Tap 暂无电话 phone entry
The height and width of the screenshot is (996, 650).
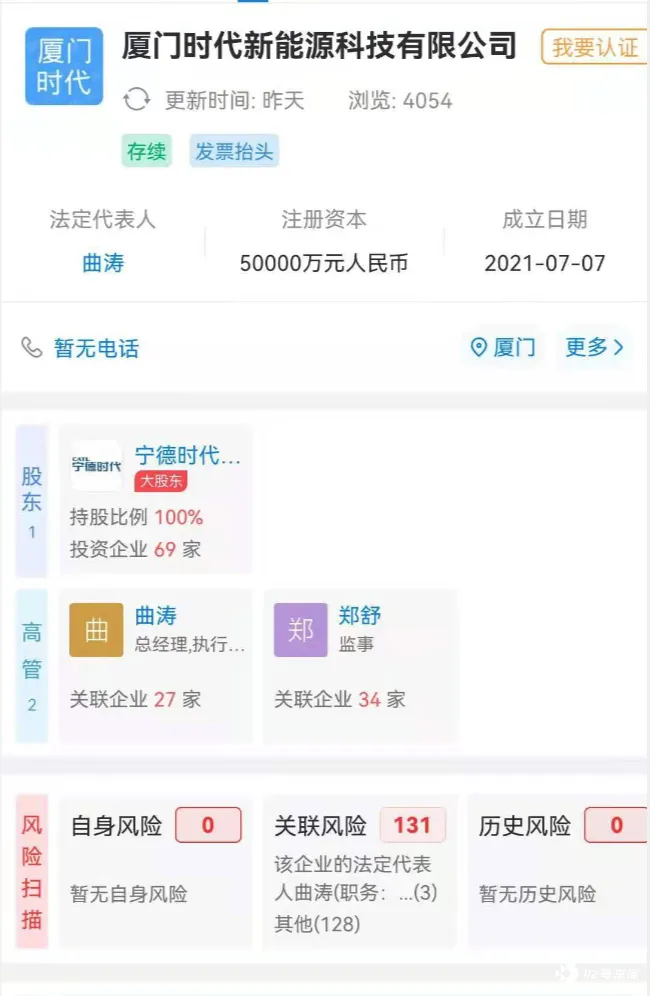pos(82,348)
